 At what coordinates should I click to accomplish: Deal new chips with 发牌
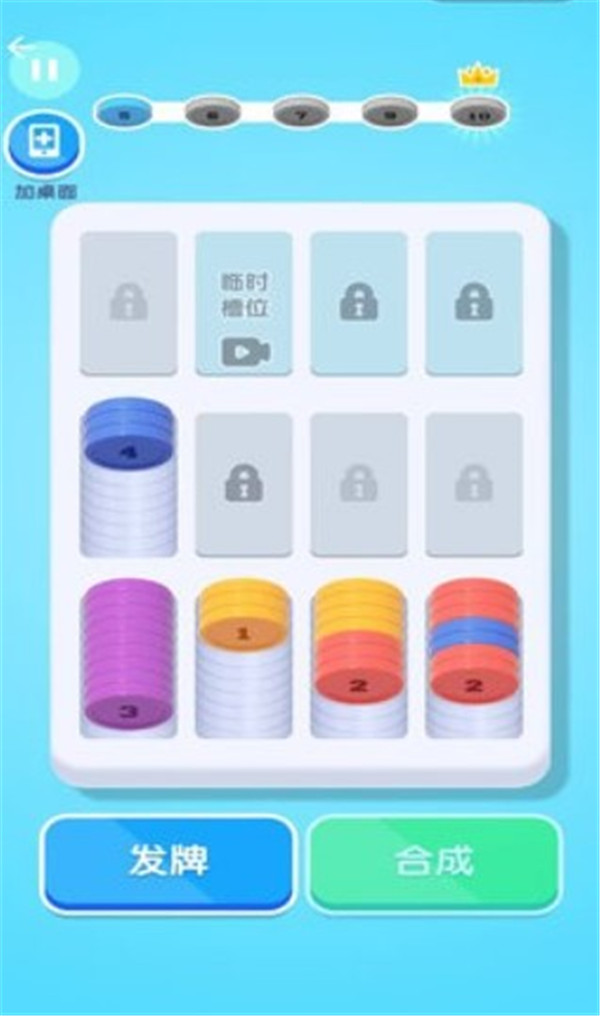168,862
